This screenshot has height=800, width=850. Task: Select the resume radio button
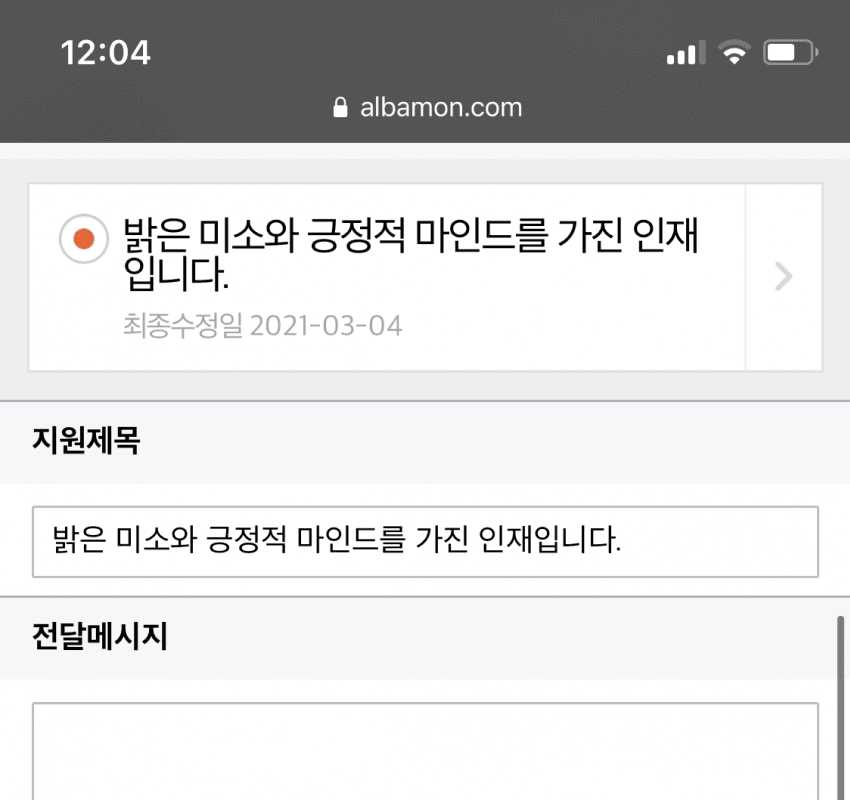click(x=84, y=239)
